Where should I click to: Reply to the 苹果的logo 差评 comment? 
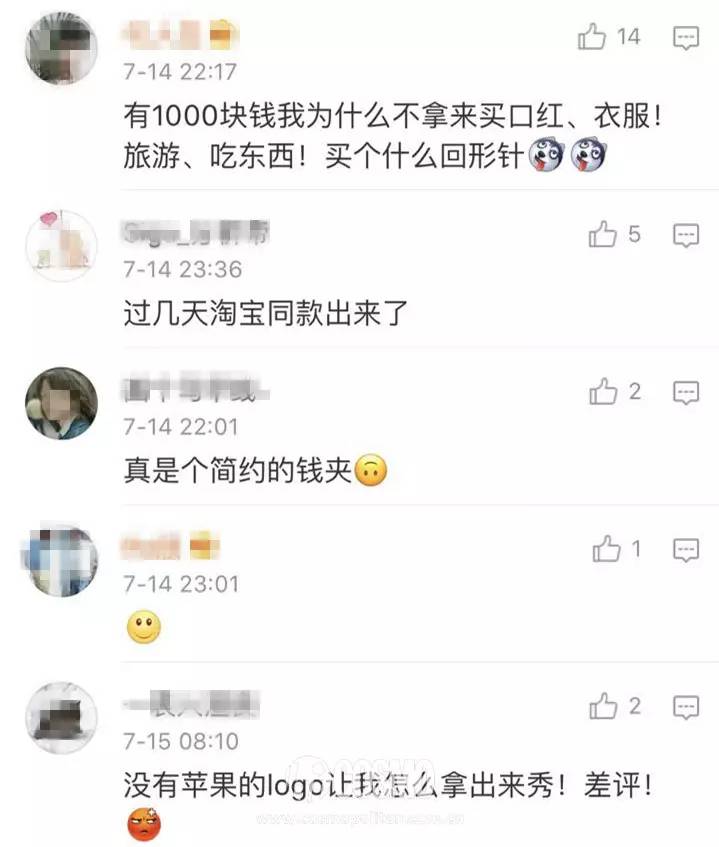[686, 707]
